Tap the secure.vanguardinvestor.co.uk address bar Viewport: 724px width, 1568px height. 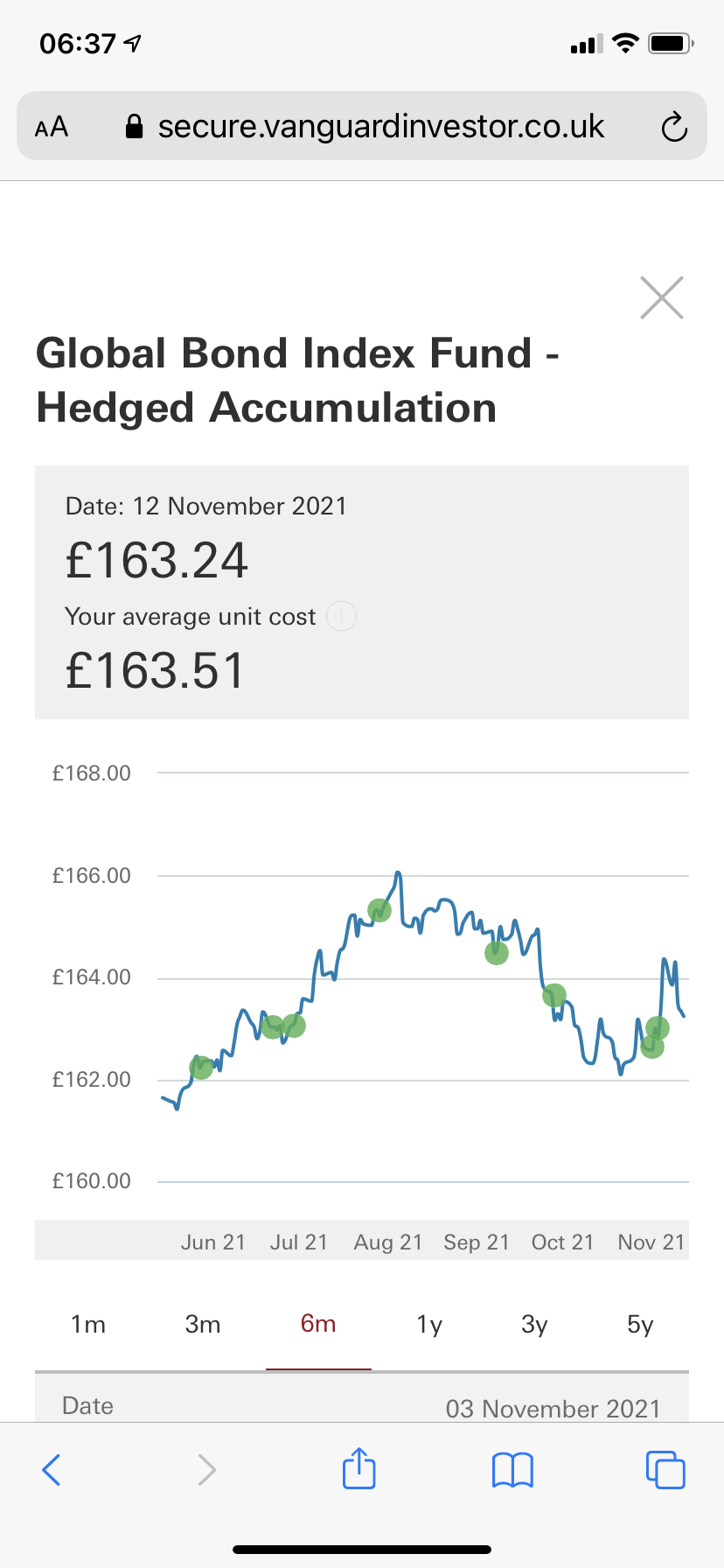point(362,126)
